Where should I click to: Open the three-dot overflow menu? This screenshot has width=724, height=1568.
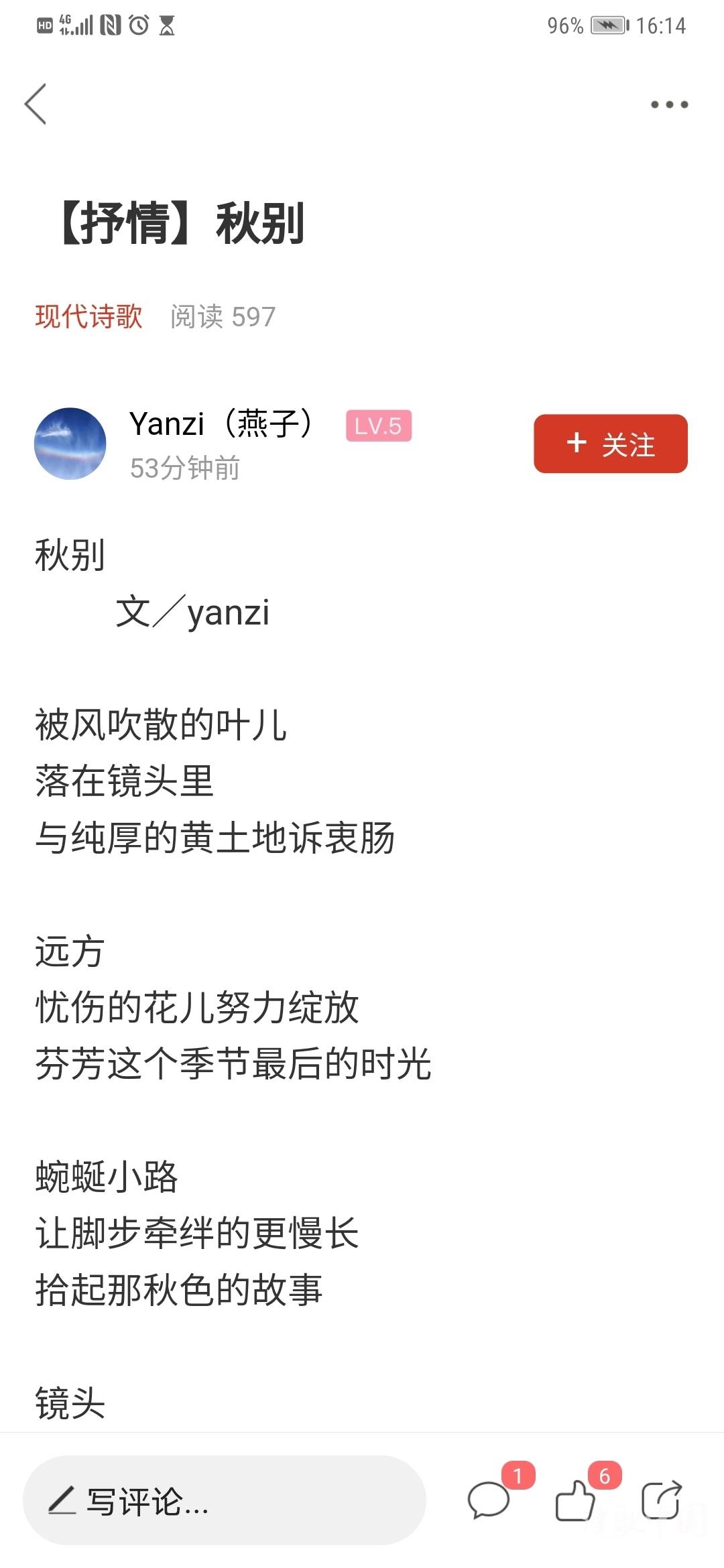tap(669, 105)
